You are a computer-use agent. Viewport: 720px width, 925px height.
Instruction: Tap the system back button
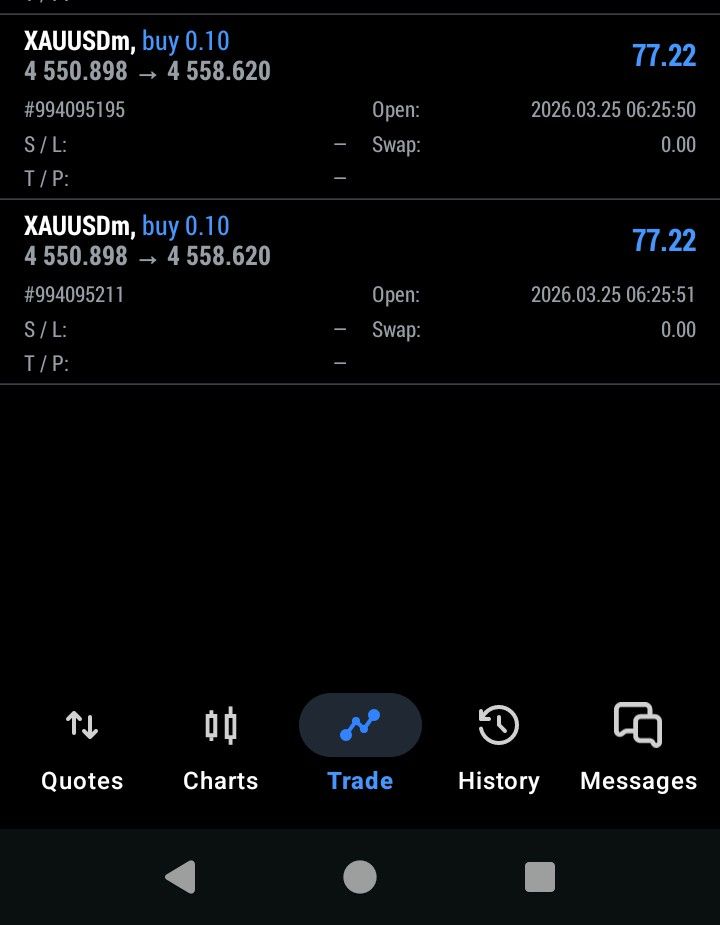pos(180,877)
